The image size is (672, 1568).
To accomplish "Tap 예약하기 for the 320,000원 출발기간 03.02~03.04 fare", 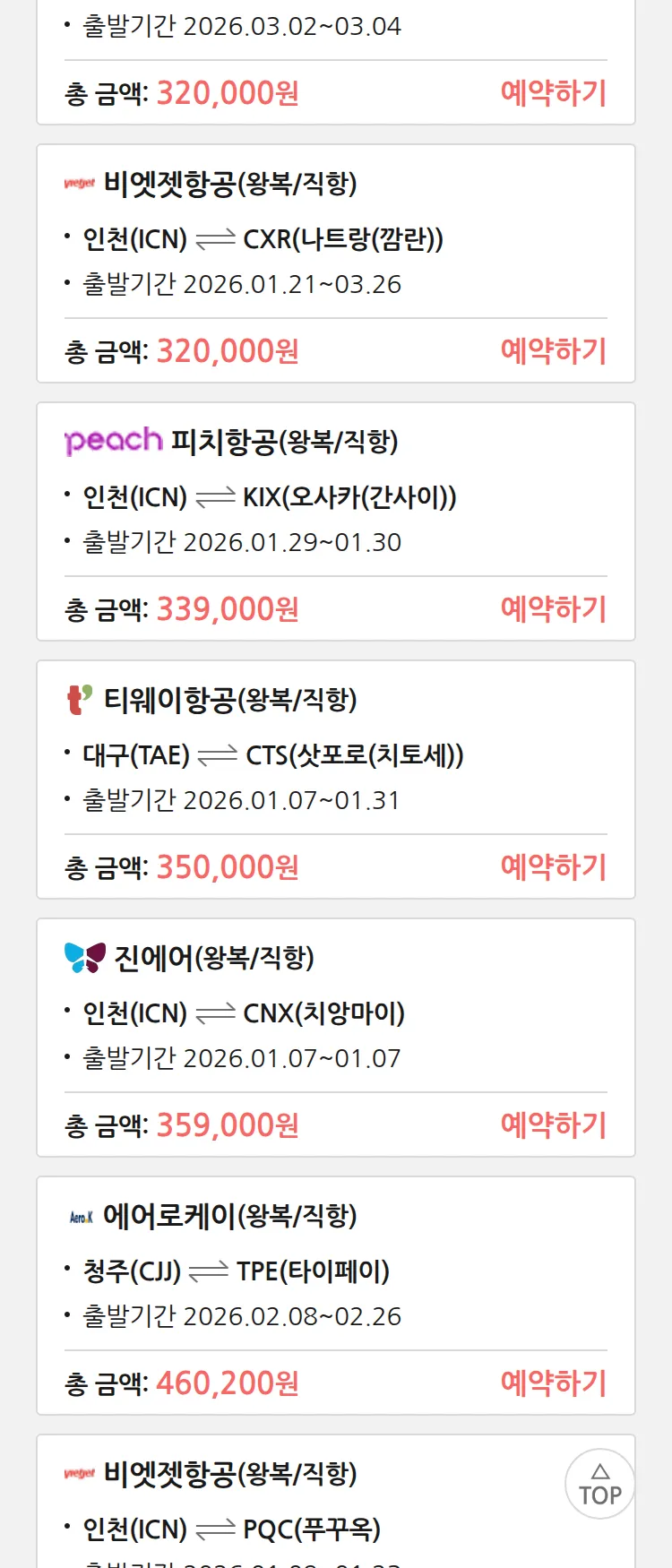I will click(x=553, y=93).
